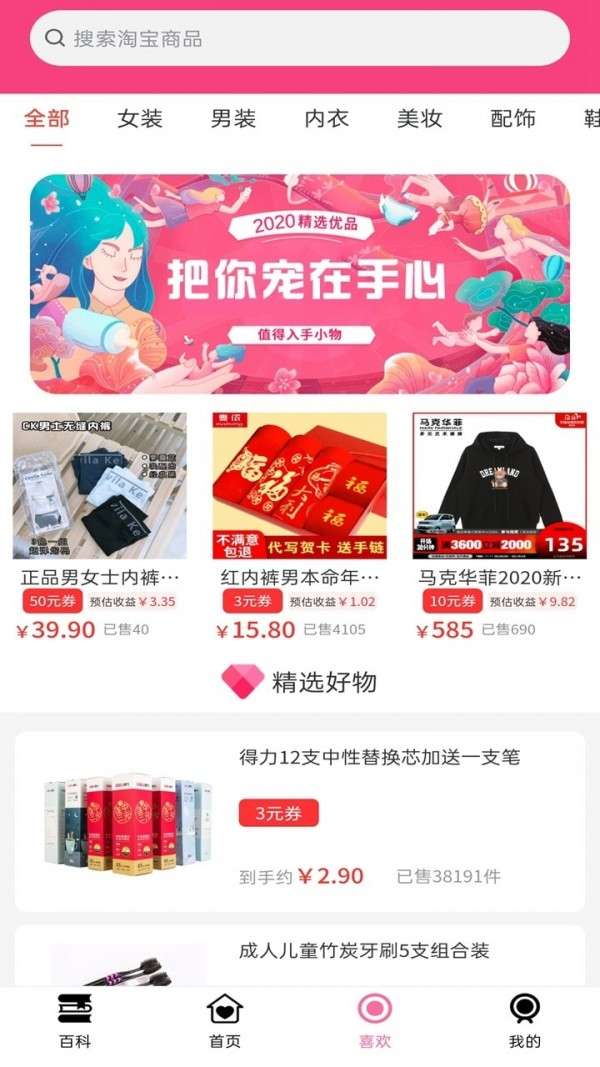Tap the 搜索淘宝商品 search box
The image size is (600, 1067).
click(299, 38)
